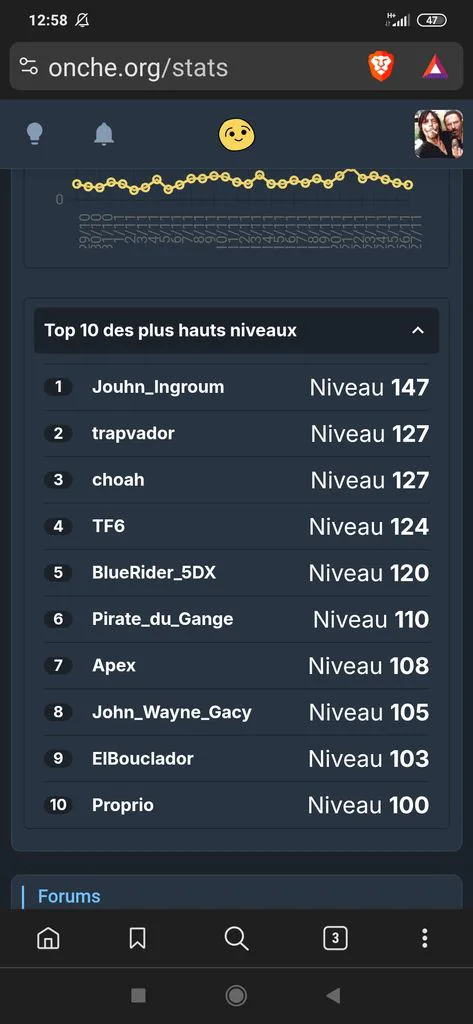Go to the browser home page

point(48,938)
